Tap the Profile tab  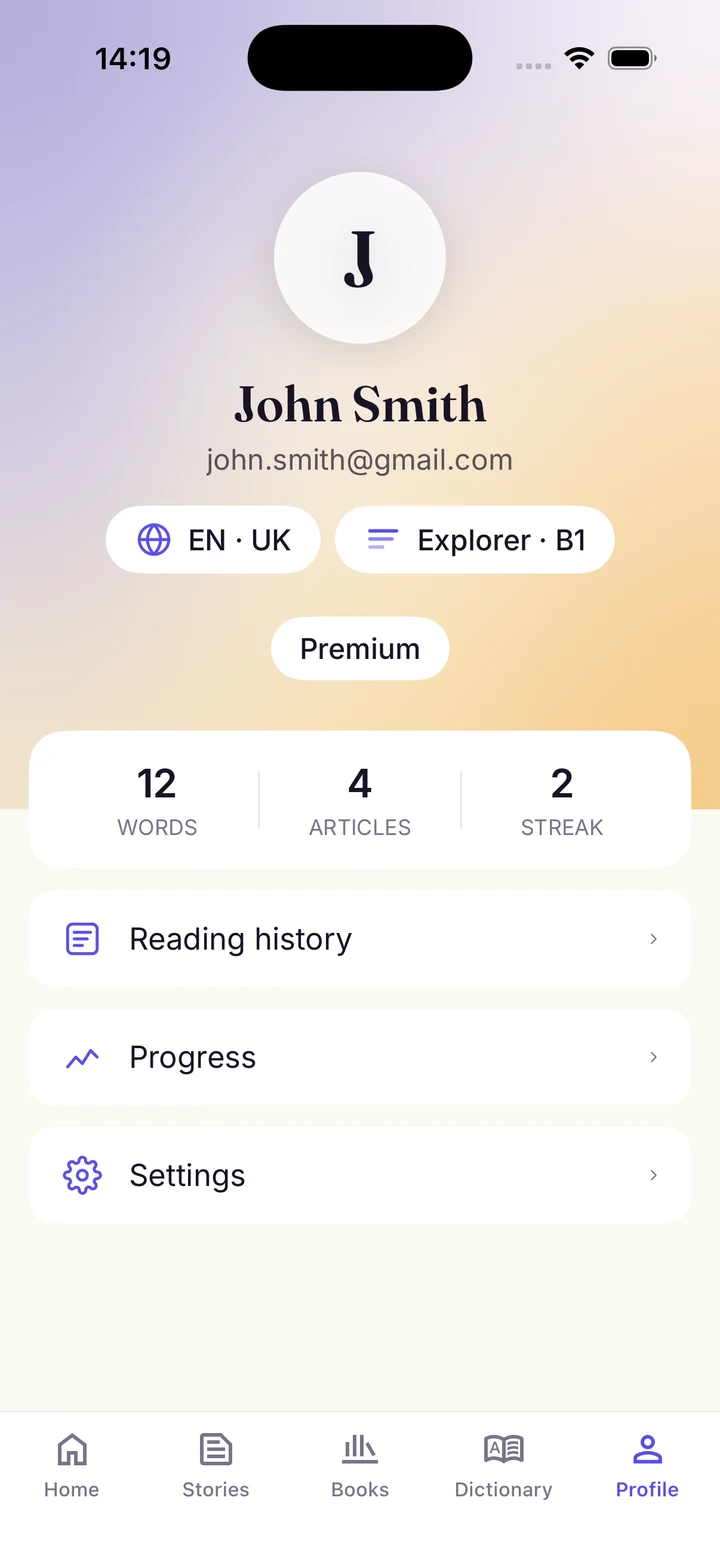tap(647, 1465)
